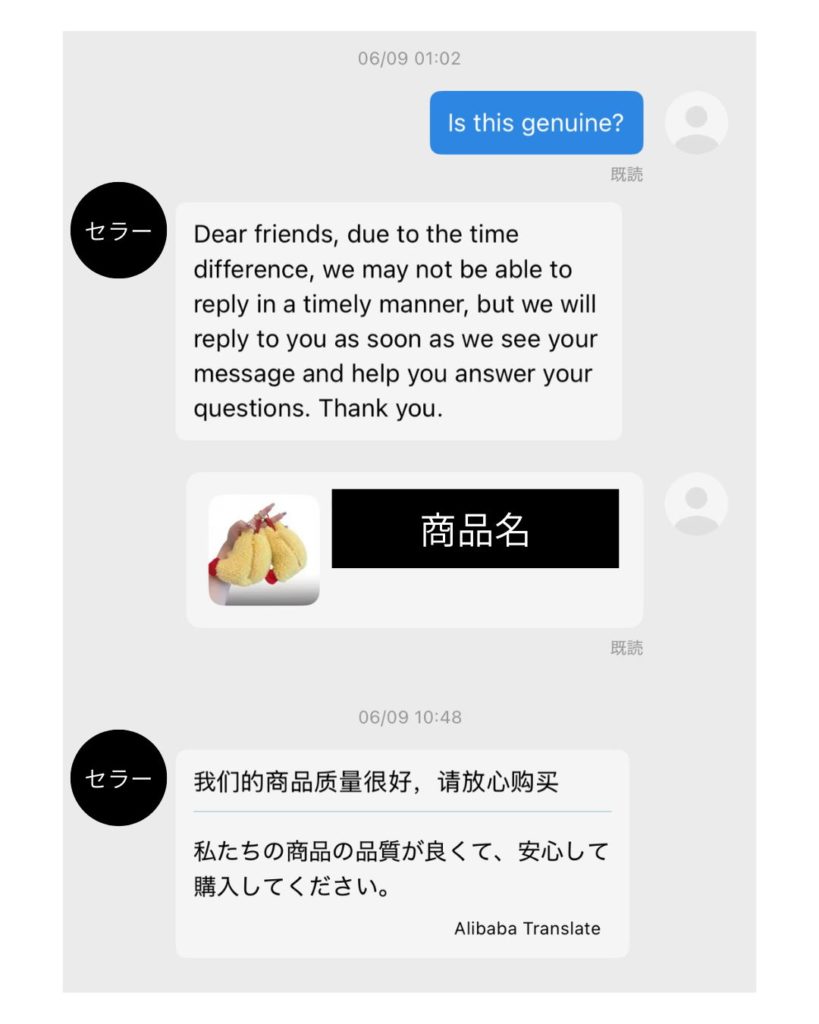The height and width of the screenshot is (1024, 819).
Task: Open seller avatar next to the Alibaba Translate message
Action: coord(119,778)
